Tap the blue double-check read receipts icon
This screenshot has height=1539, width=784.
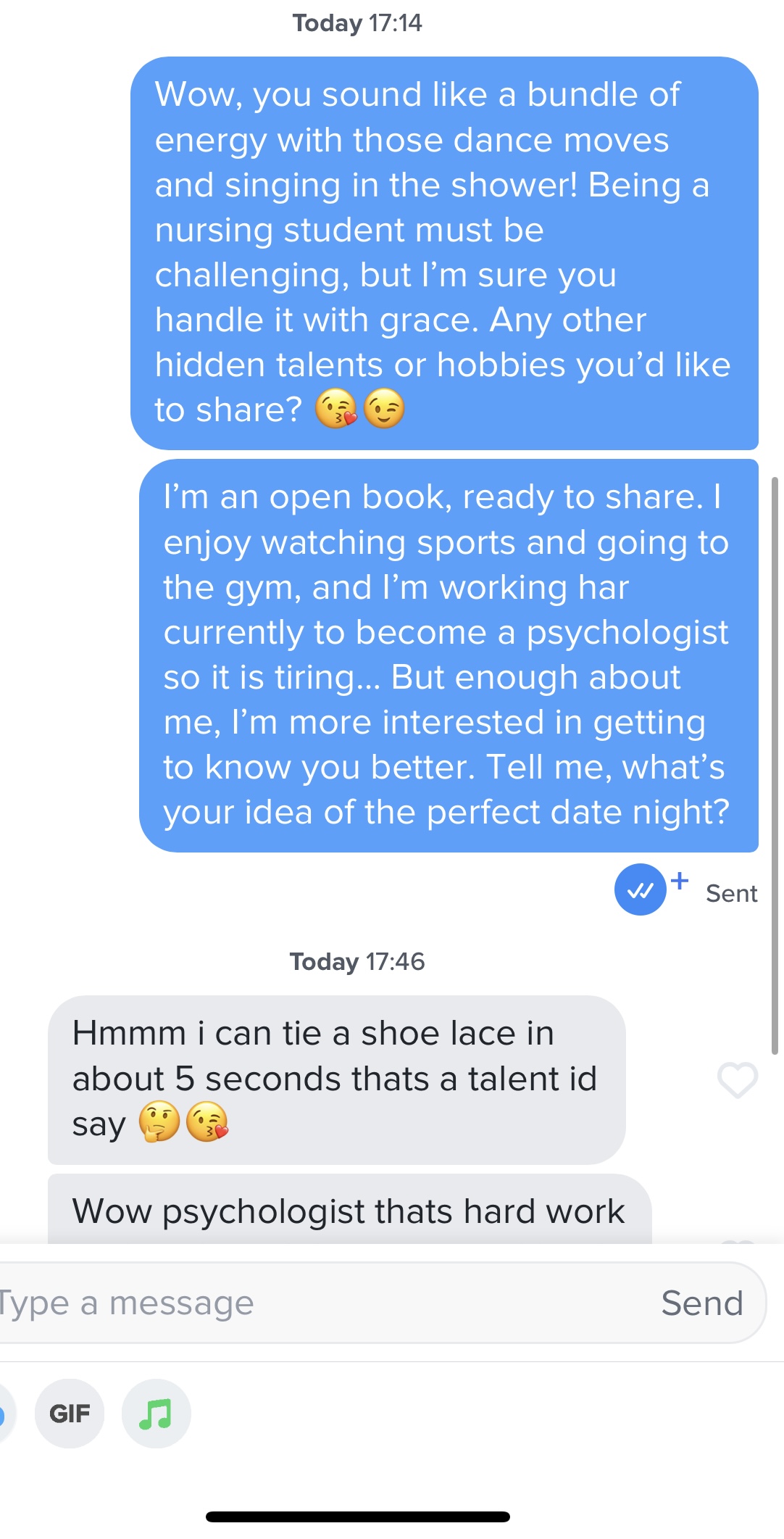(641, 889)
